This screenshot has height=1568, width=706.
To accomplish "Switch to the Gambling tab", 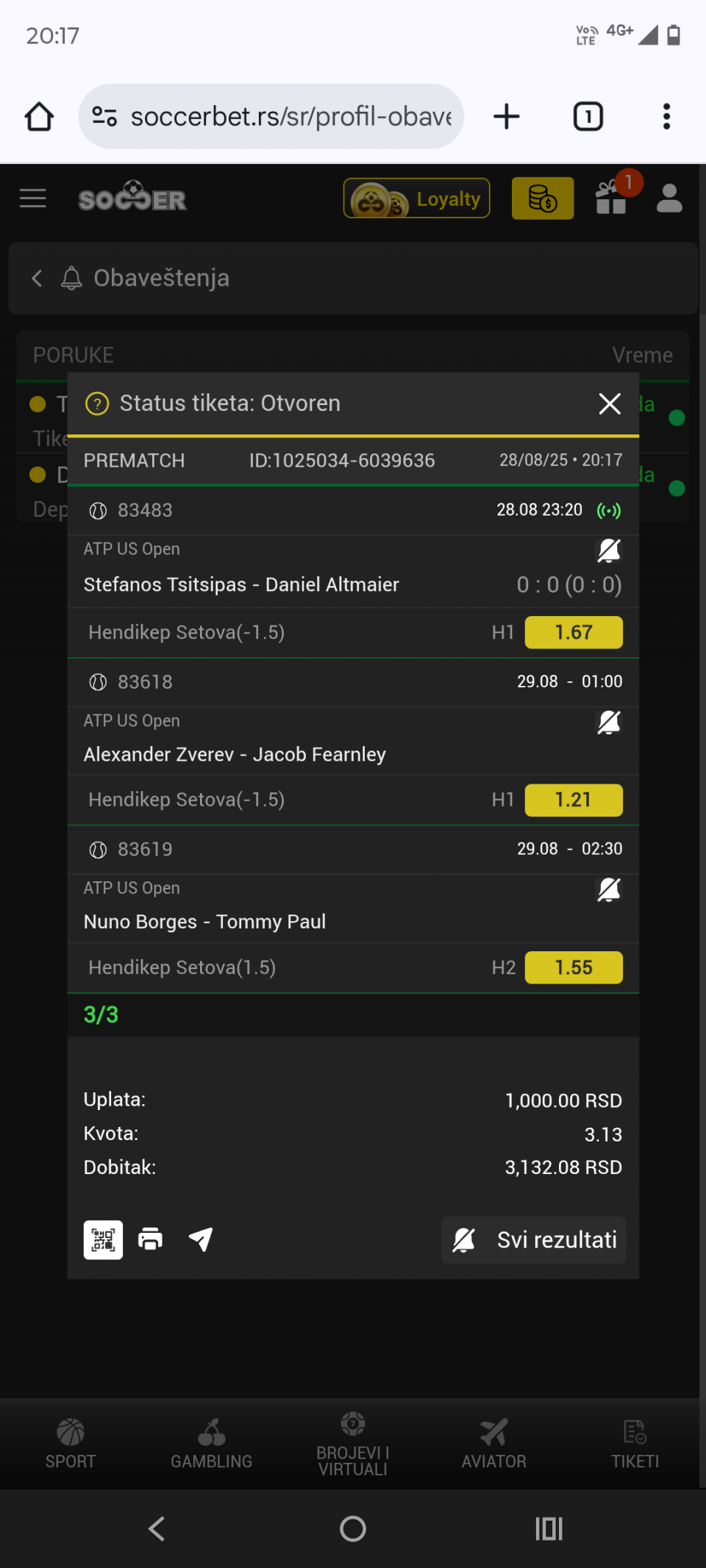I will pyautogui.click(x=212, y=1444).
